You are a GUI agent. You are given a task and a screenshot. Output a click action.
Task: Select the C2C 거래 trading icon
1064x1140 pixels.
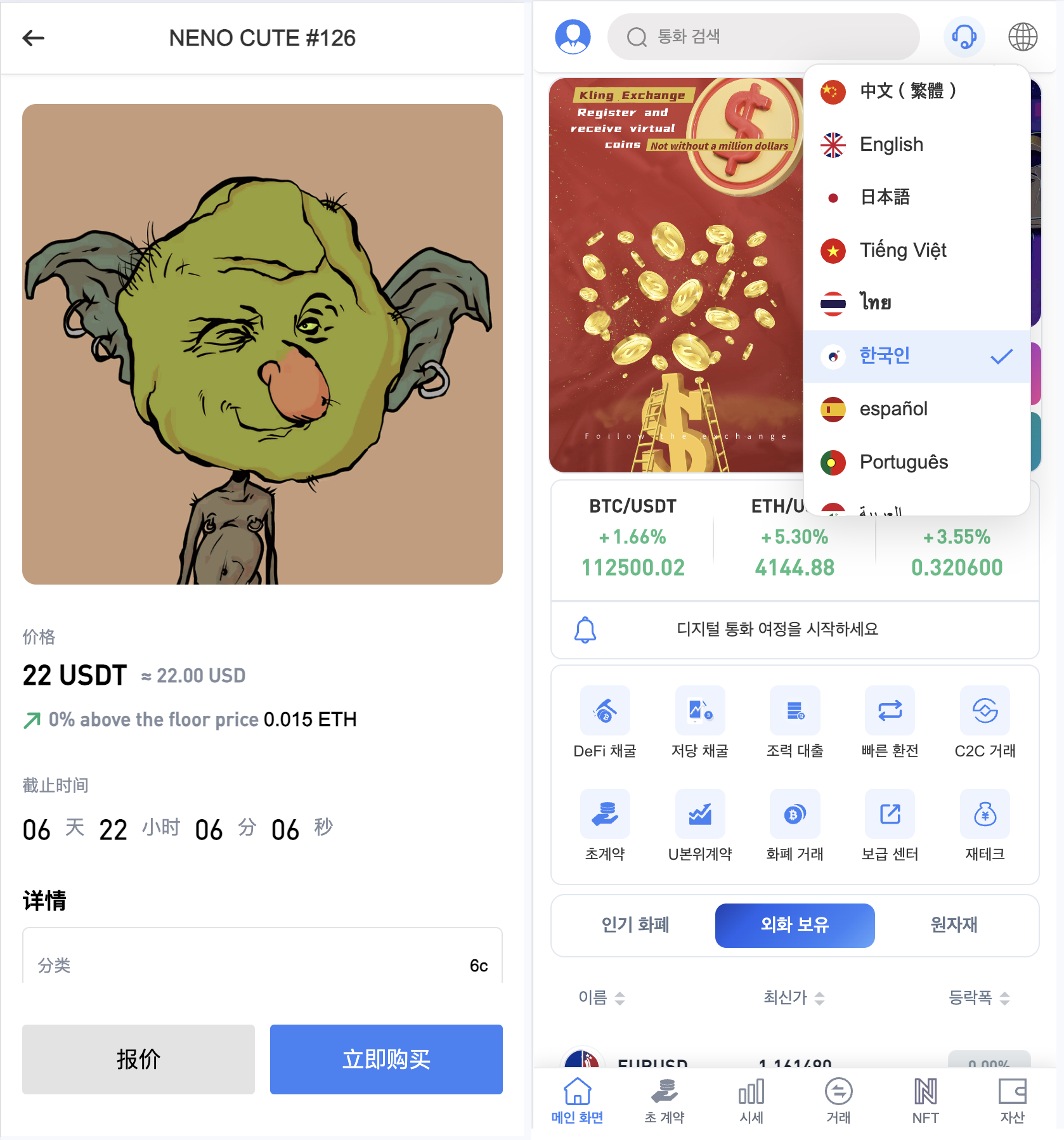(x=983, y=723)
